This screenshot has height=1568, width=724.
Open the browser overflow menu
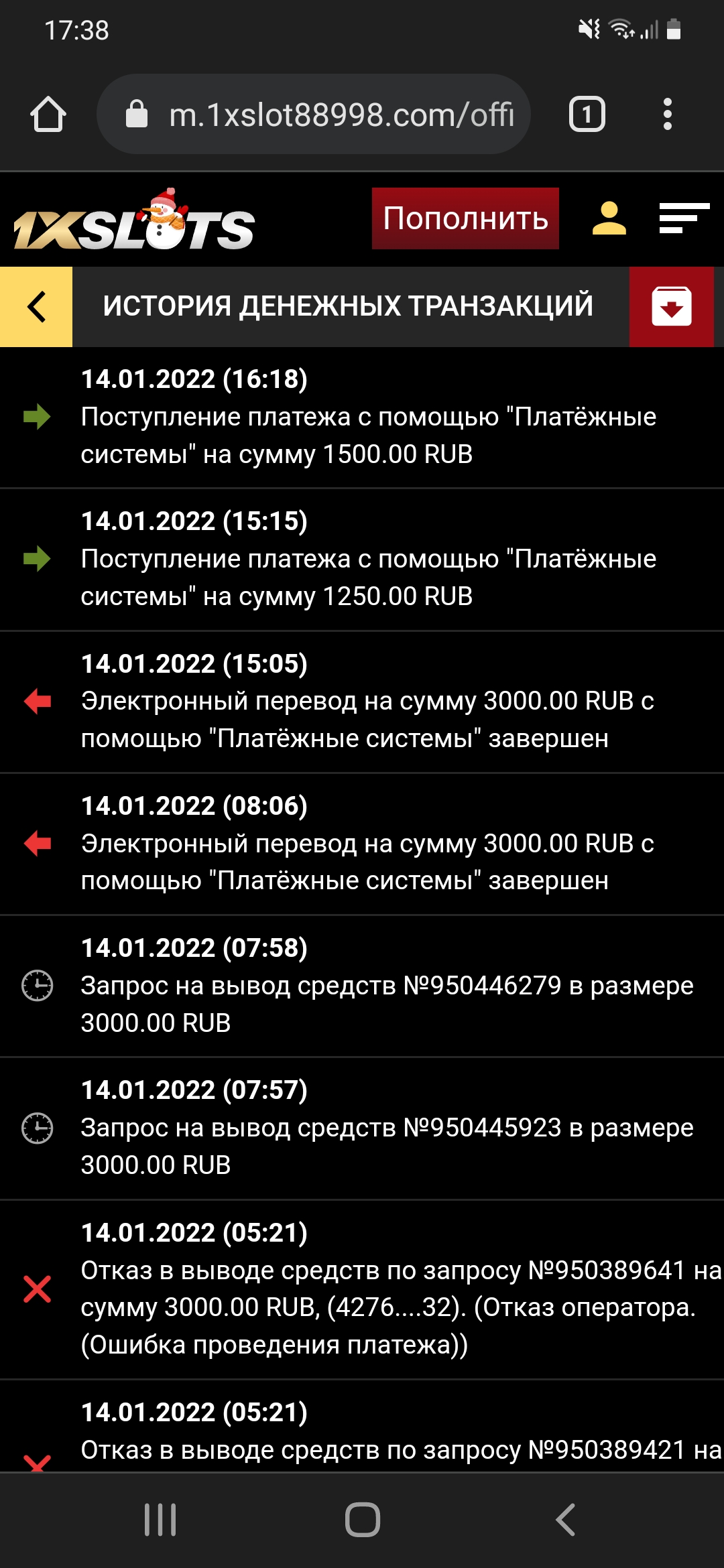[667, 115]
